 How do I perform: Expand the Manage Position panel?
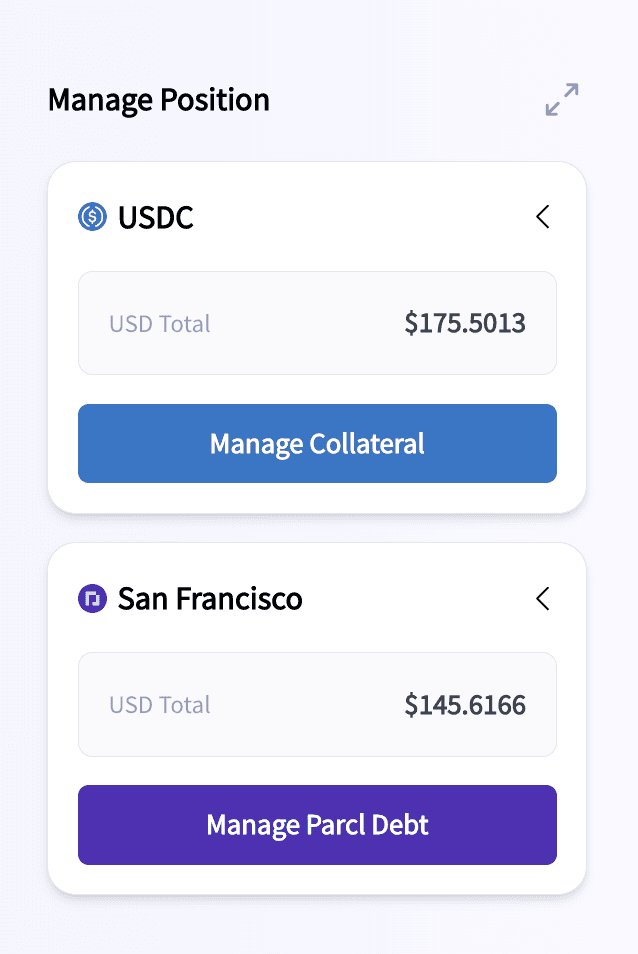tap(561, 99)
